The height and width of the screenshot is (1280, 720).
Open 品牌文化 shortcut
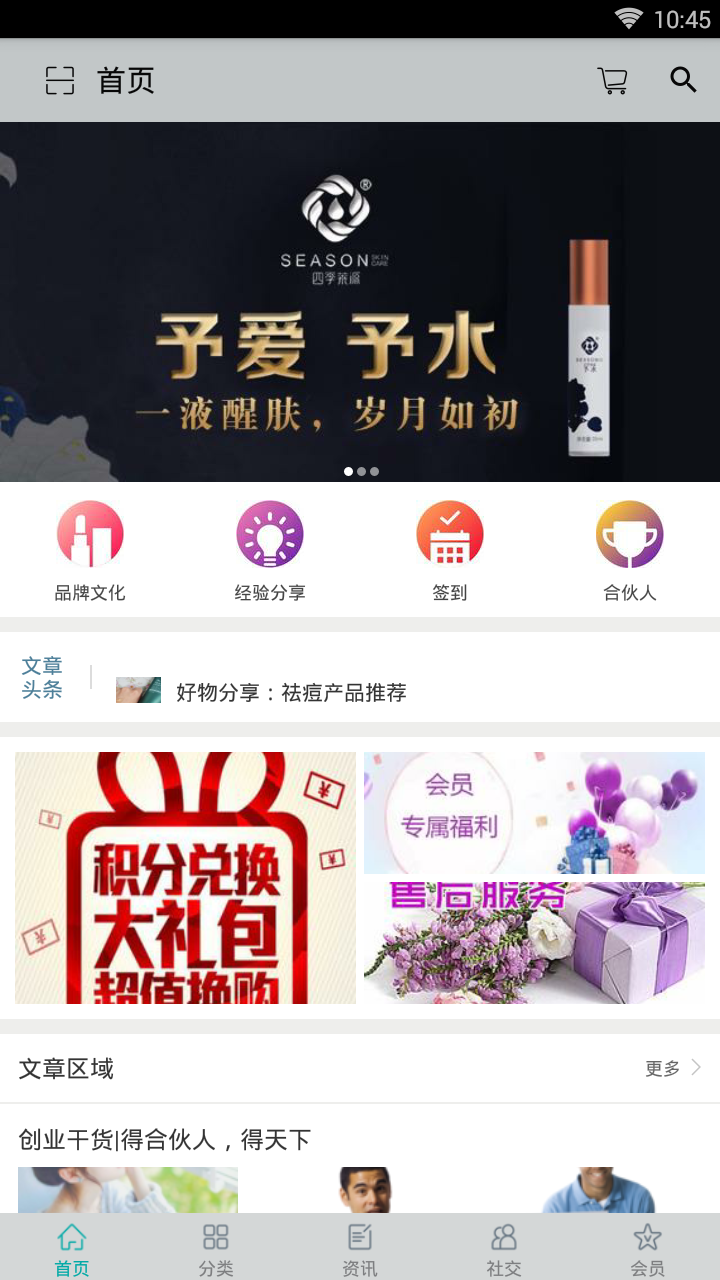click(x=90, y=551)
